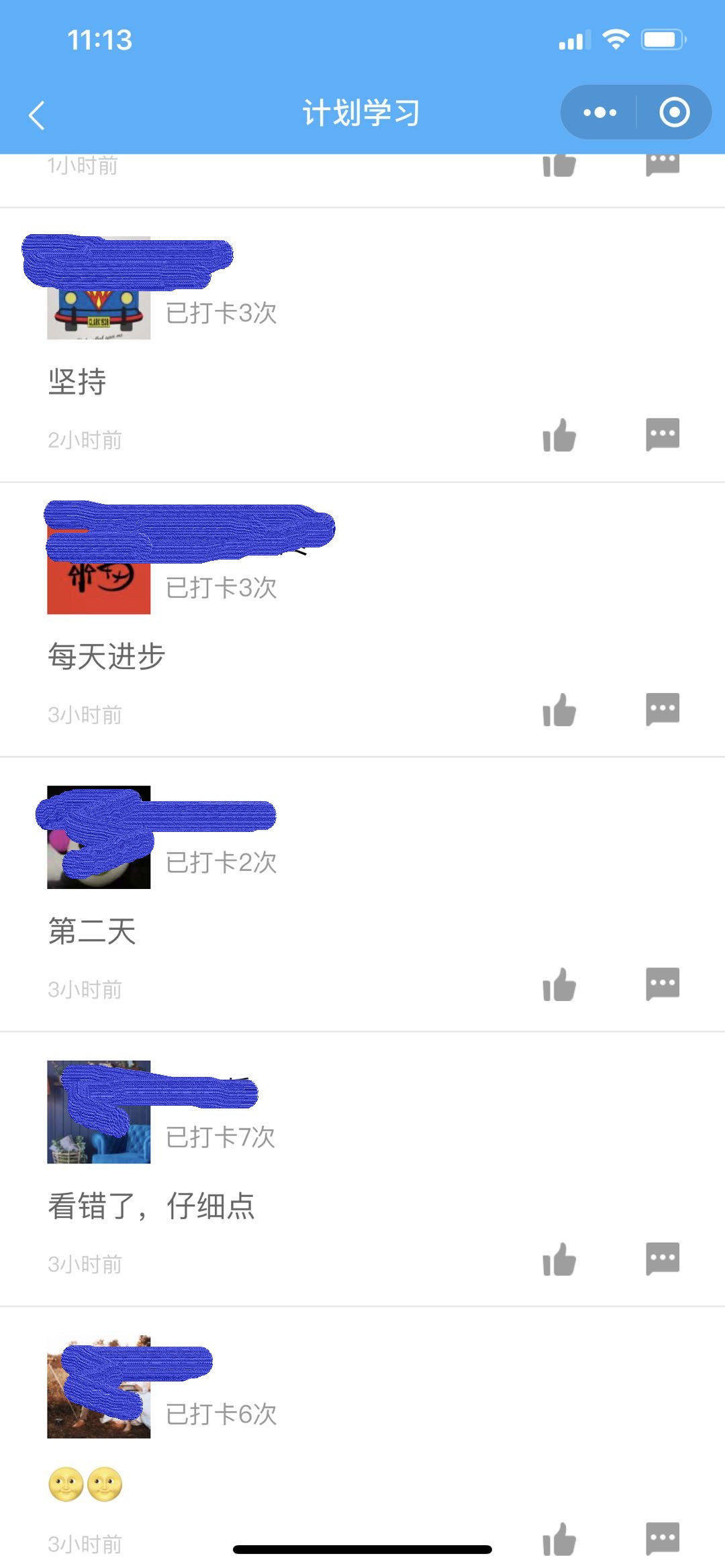Tap the 已打卡7次 check-in label
725x1568 pixels.
tap(220, 1136)
